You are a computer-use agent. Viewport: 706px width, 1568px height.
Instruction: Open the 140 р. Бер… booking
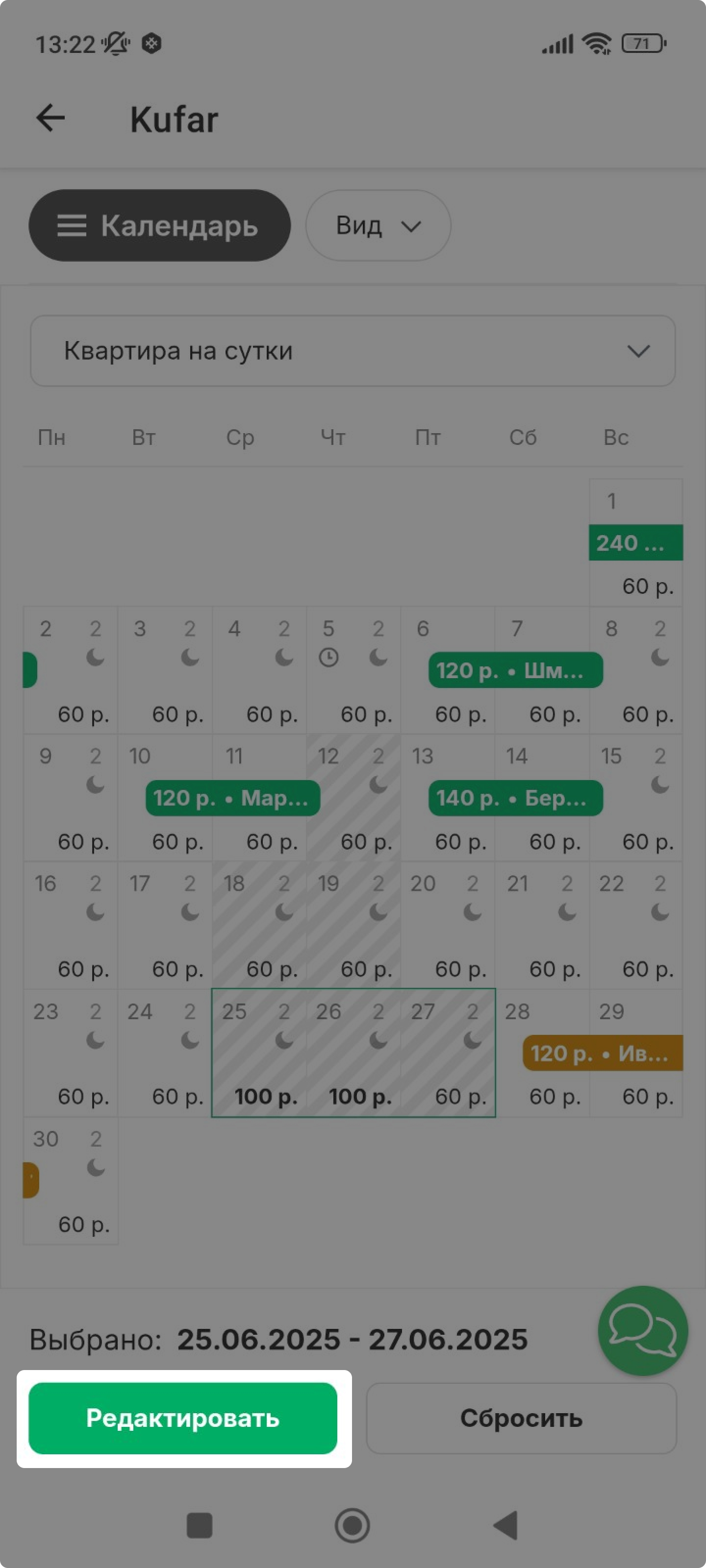click(x=515, y=797)
